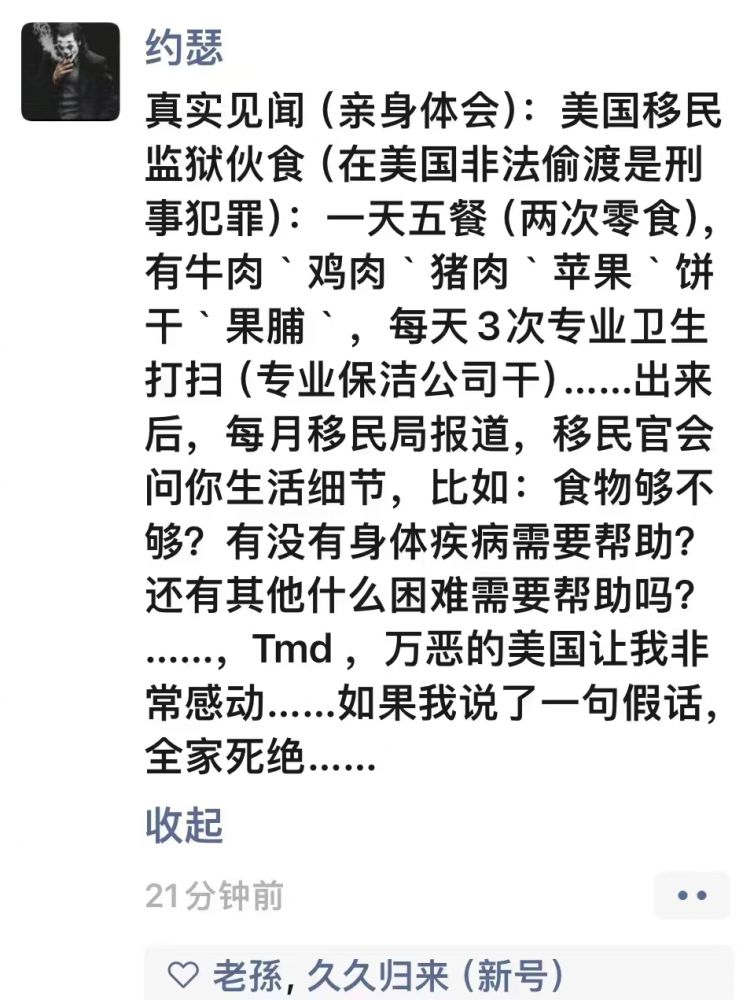Collapse the post with 收起
The image size is (754, 1000).
(184, 825)
